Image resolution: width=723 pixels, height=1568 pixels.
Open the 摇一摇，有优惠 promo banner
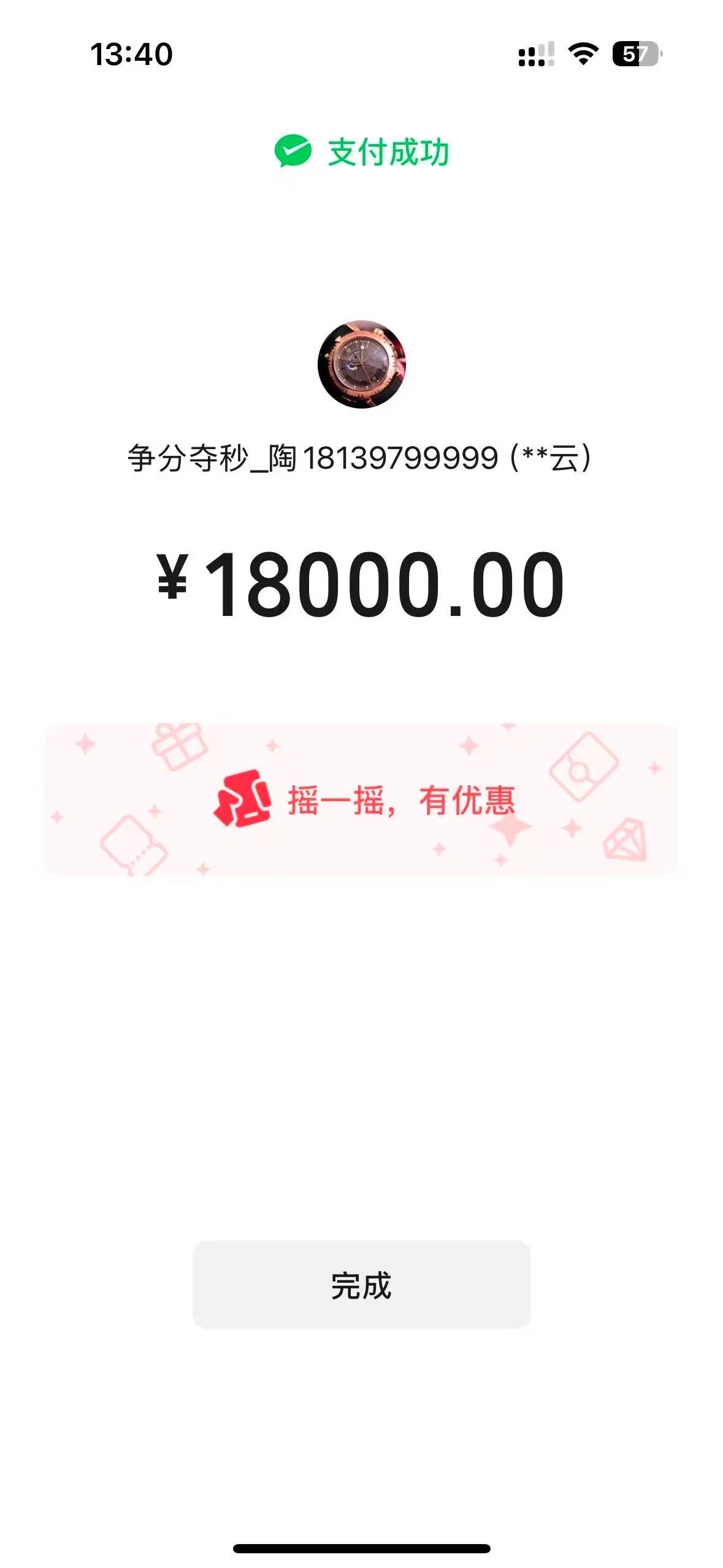point(361,800)
